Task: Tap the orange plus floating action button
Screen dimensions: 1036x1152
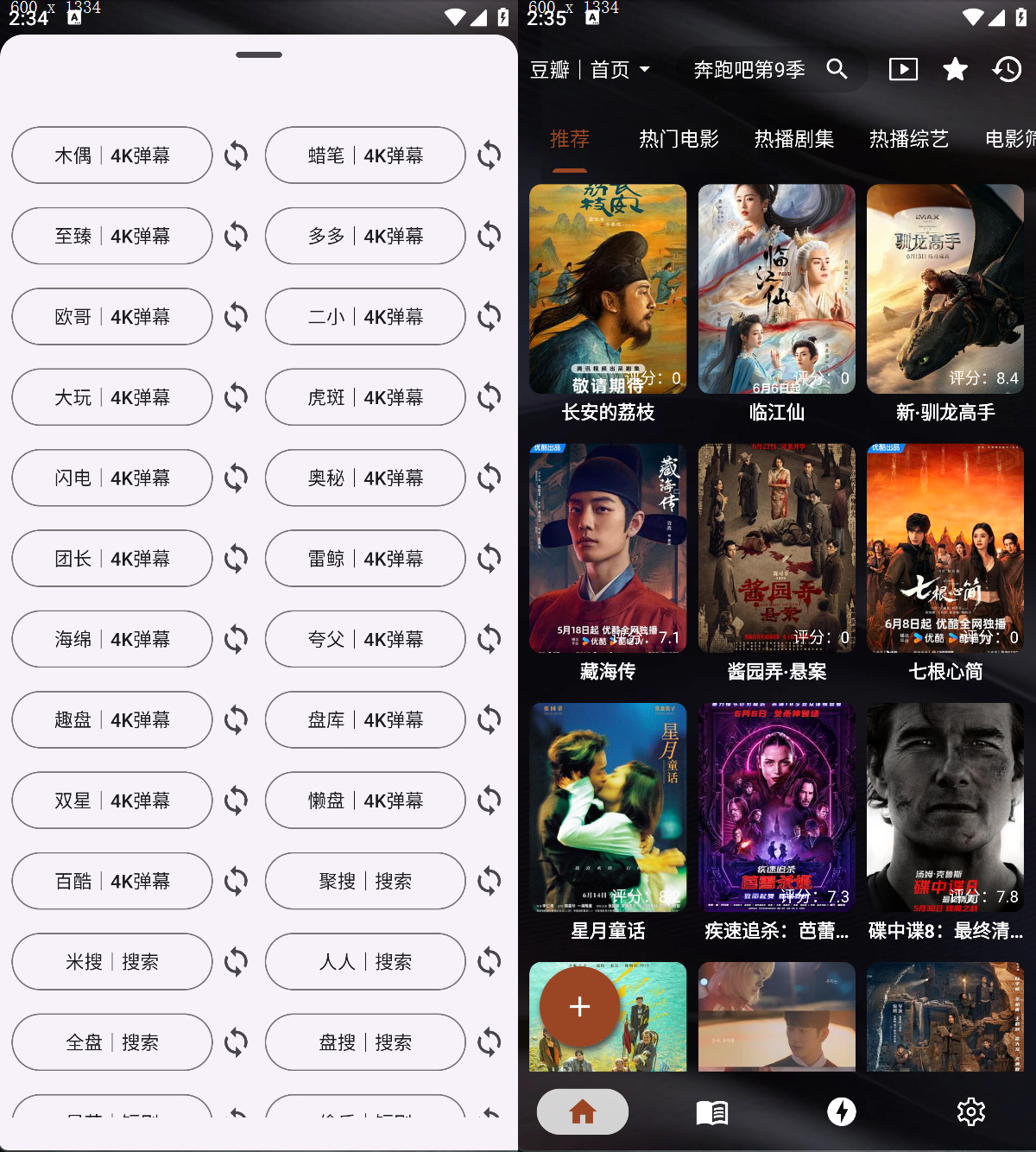Action: (x=579, y=1007)
